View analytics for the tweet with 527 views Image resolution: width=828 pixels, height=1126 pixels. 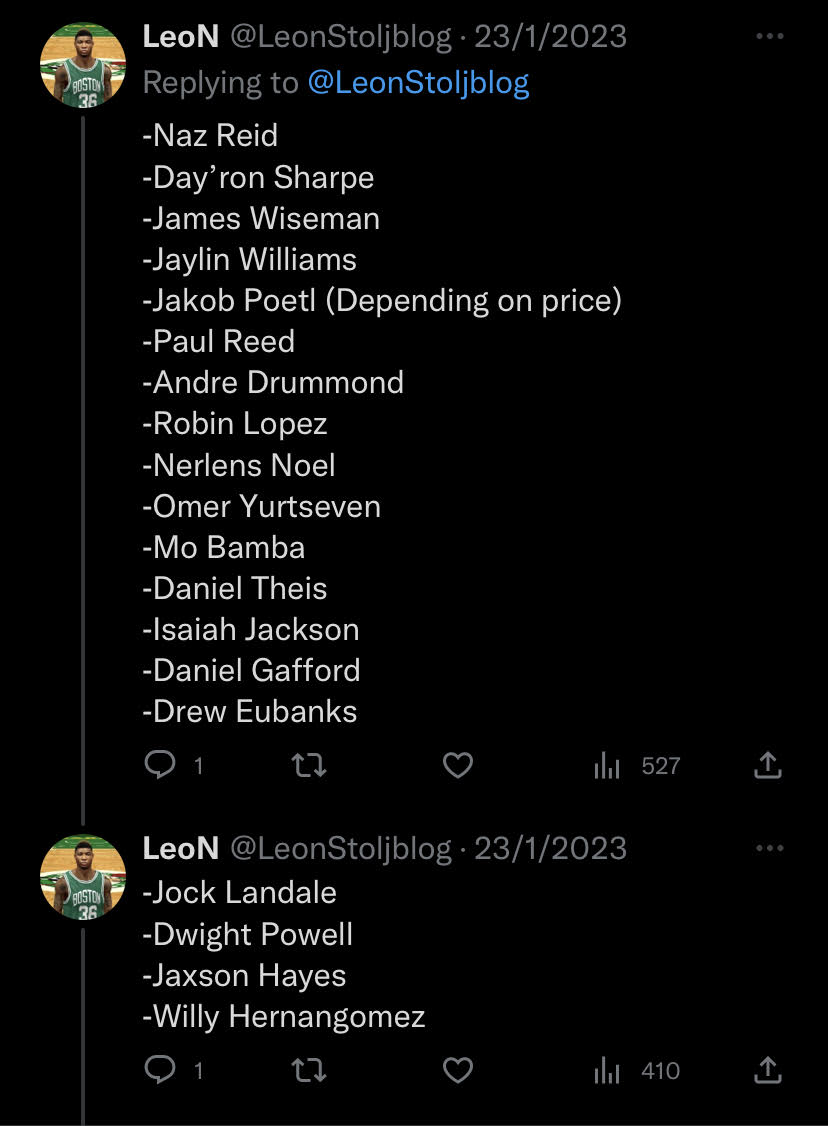[608, 766]
